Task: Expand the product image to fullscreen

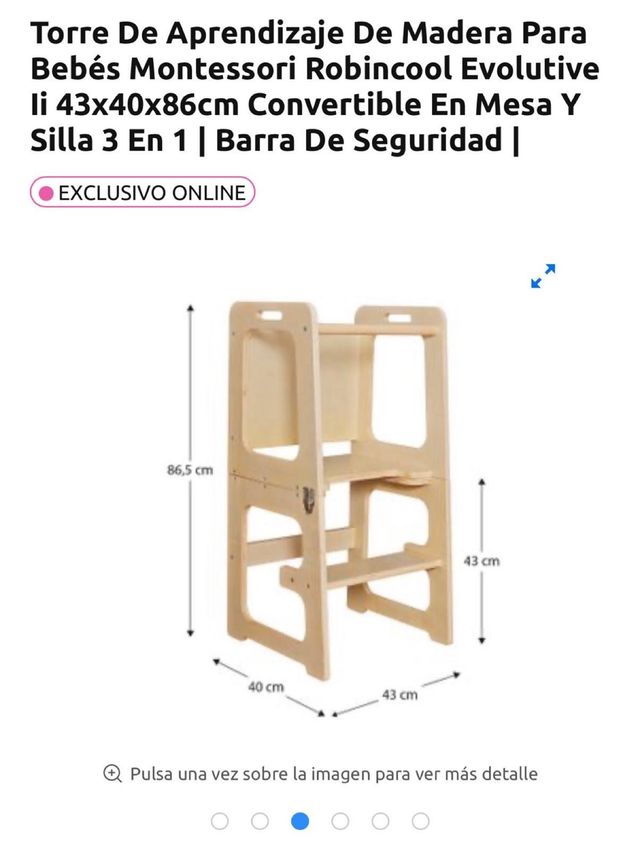Action: [x=543, y=276]
